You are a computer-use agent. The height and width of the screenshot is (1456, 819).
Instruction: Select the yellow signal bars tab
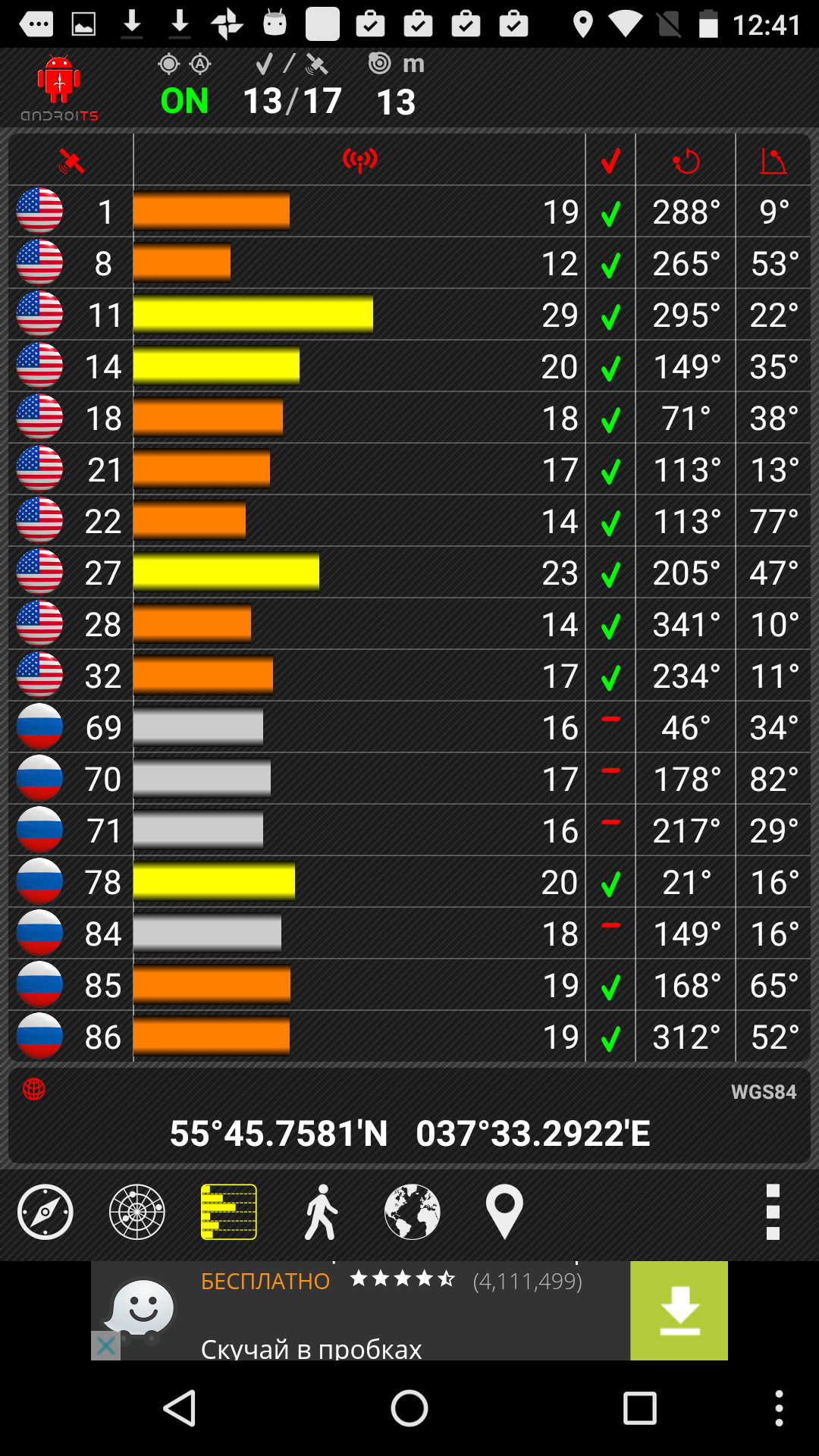click(x=229, y=1212)
